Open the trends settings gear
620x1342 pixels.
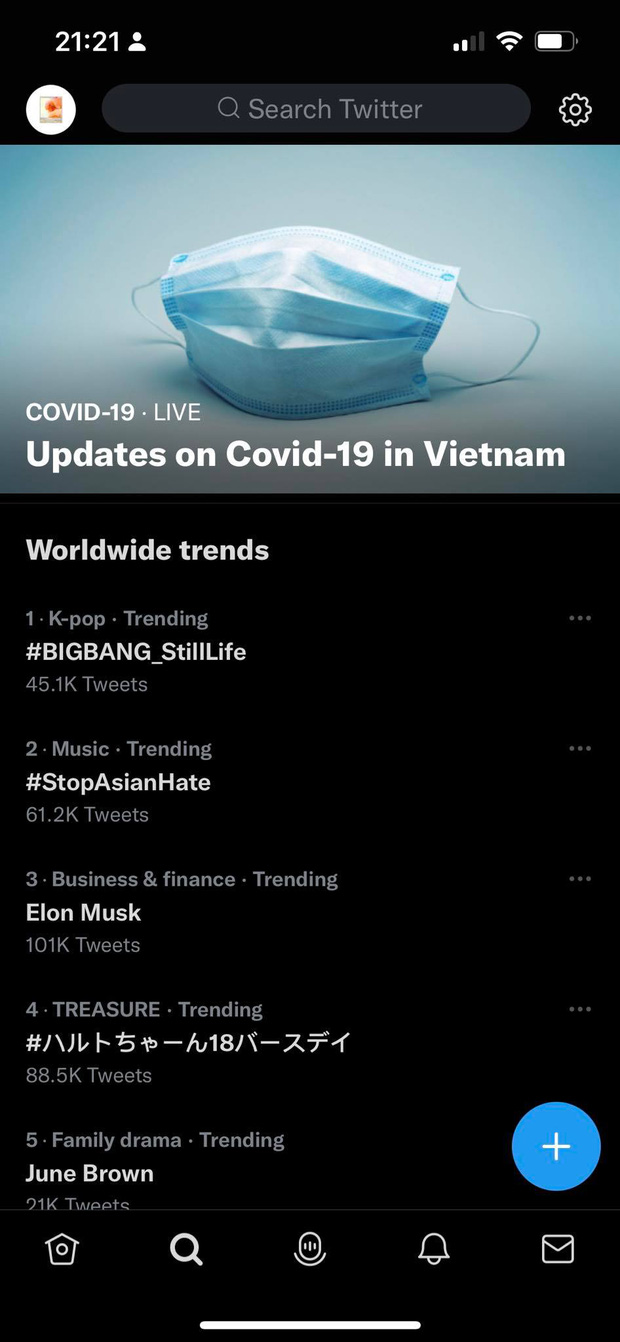(x=575, y=109)
